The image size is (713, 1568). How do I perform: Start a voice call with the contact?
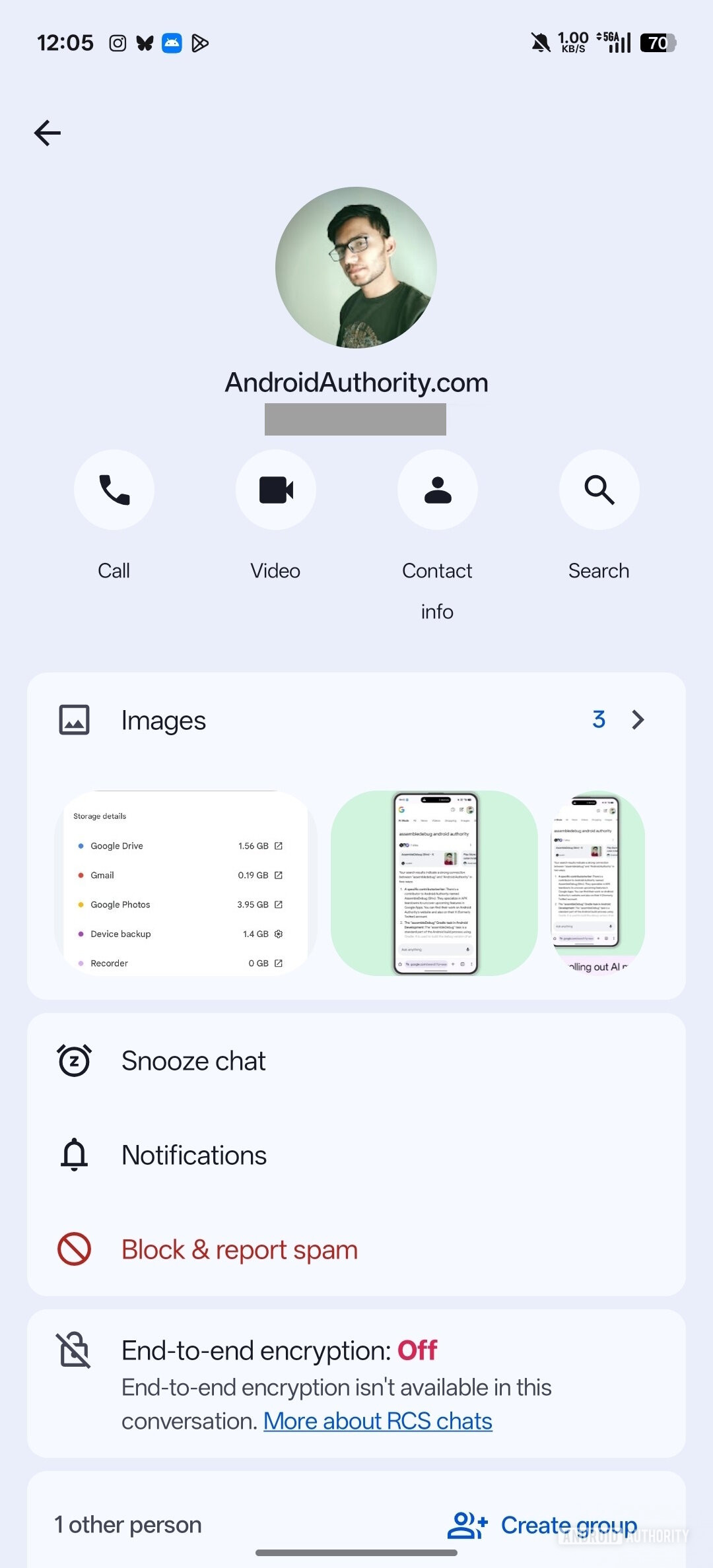[114, 490]
